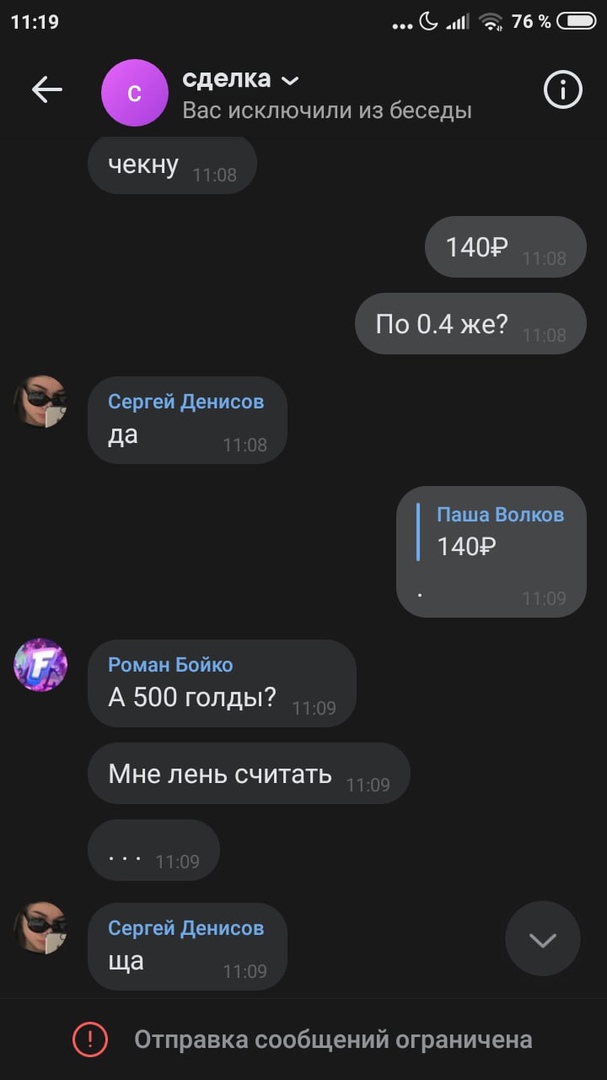
Task: Tap Роман Бойко's sender name
Action: point(170,665)
